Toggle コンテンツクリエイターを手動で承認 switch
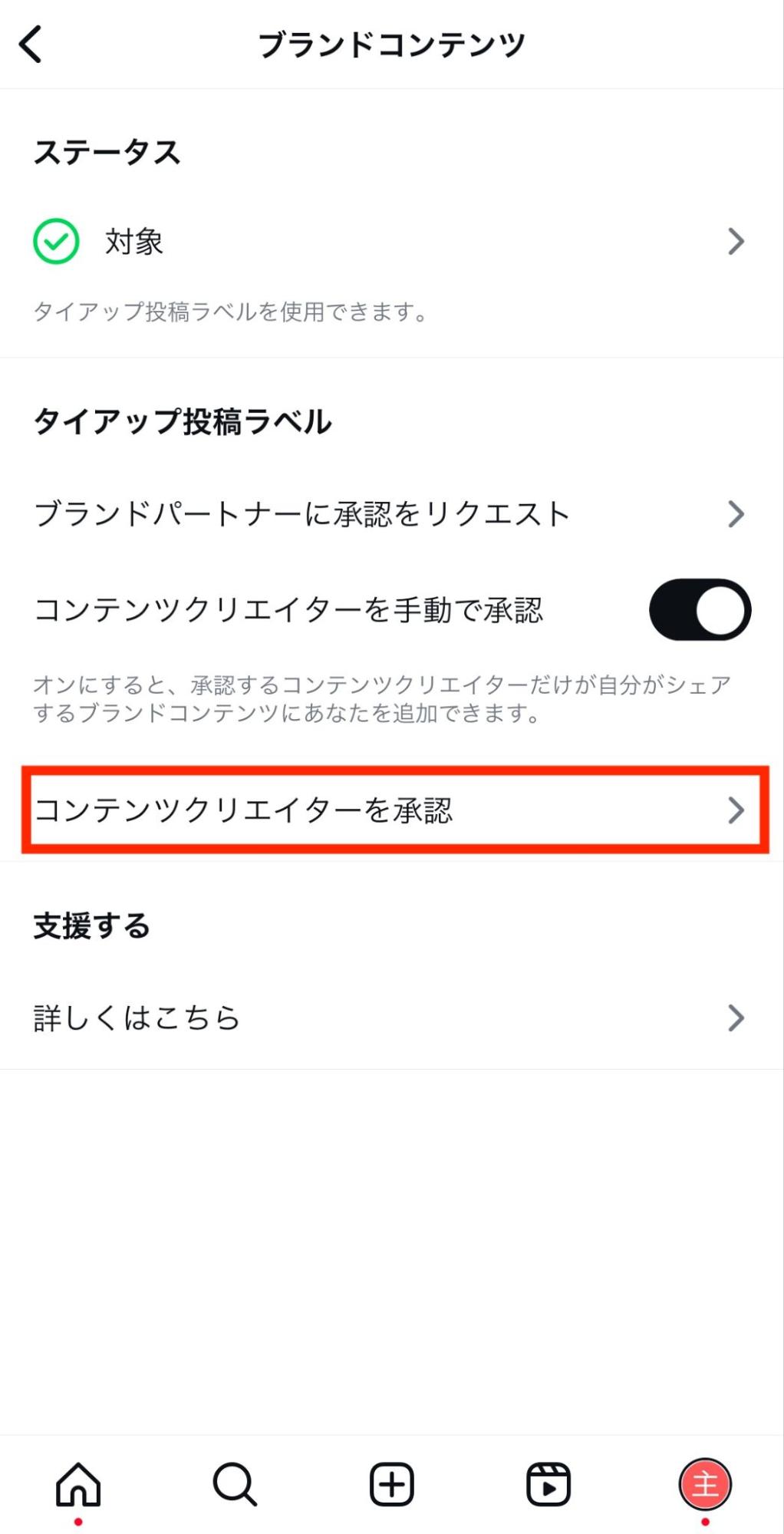This screenshot has width=784, height=1534. coord(700,610)
